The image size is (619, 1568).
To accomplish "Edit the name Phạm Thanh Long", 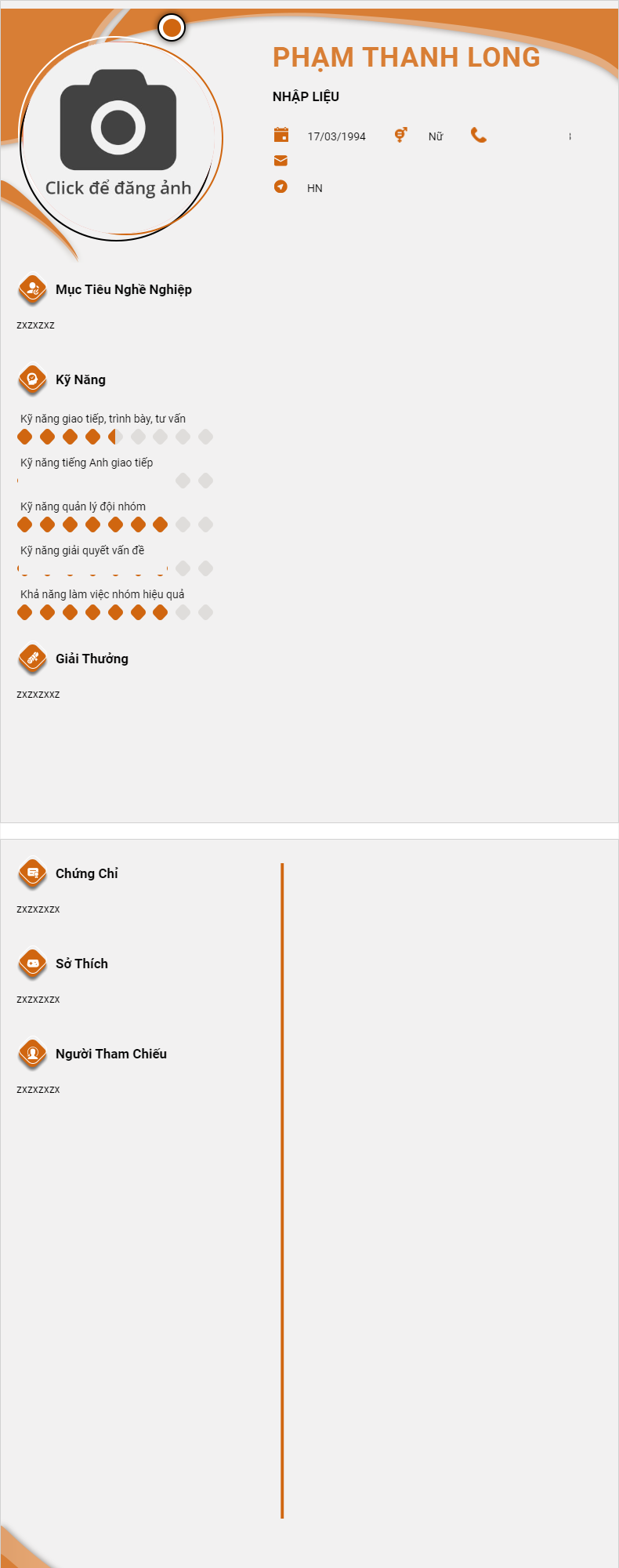I will (x=406, y=57).
